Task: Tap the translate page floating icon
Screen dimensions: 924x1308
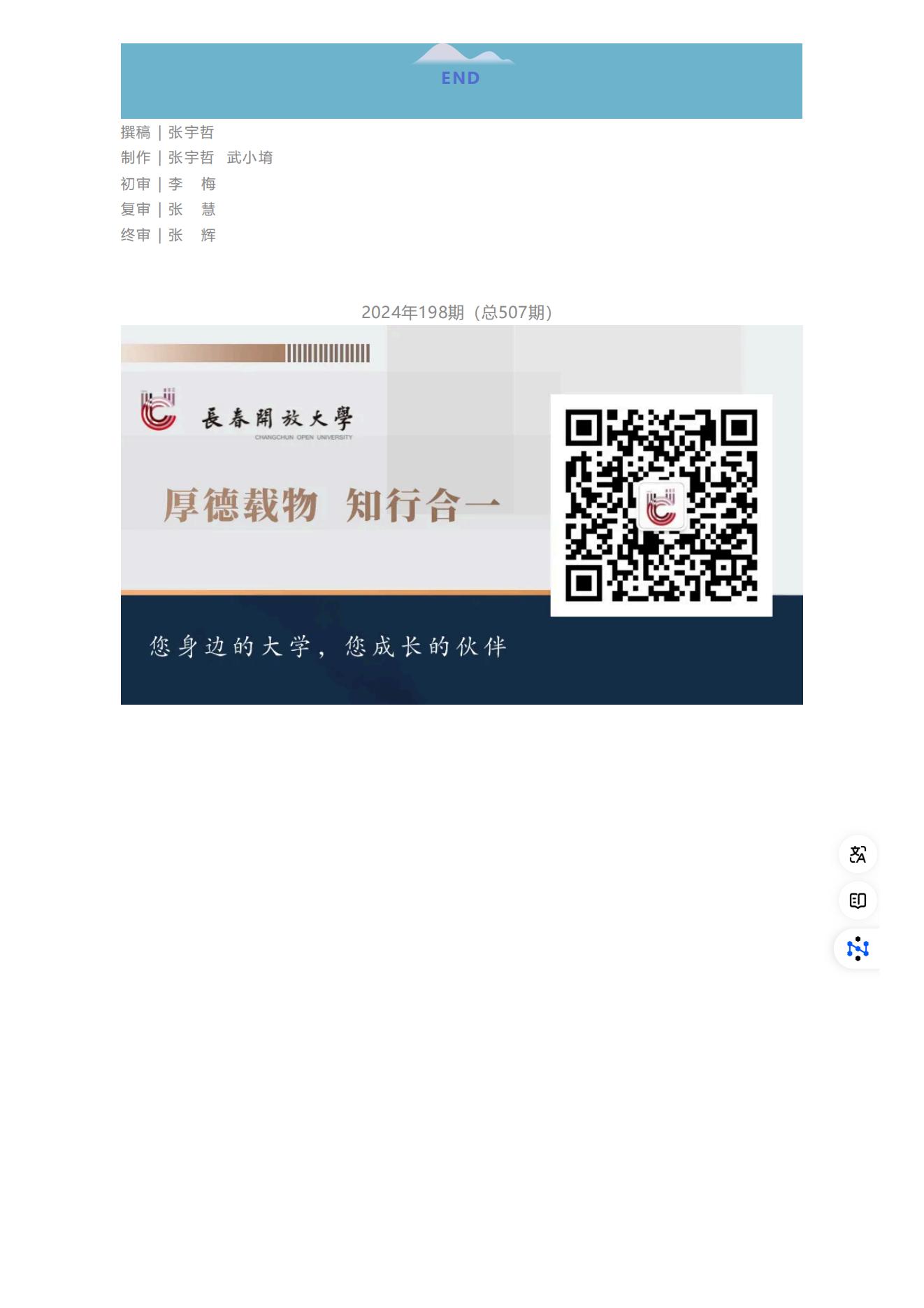Action: 858,854
